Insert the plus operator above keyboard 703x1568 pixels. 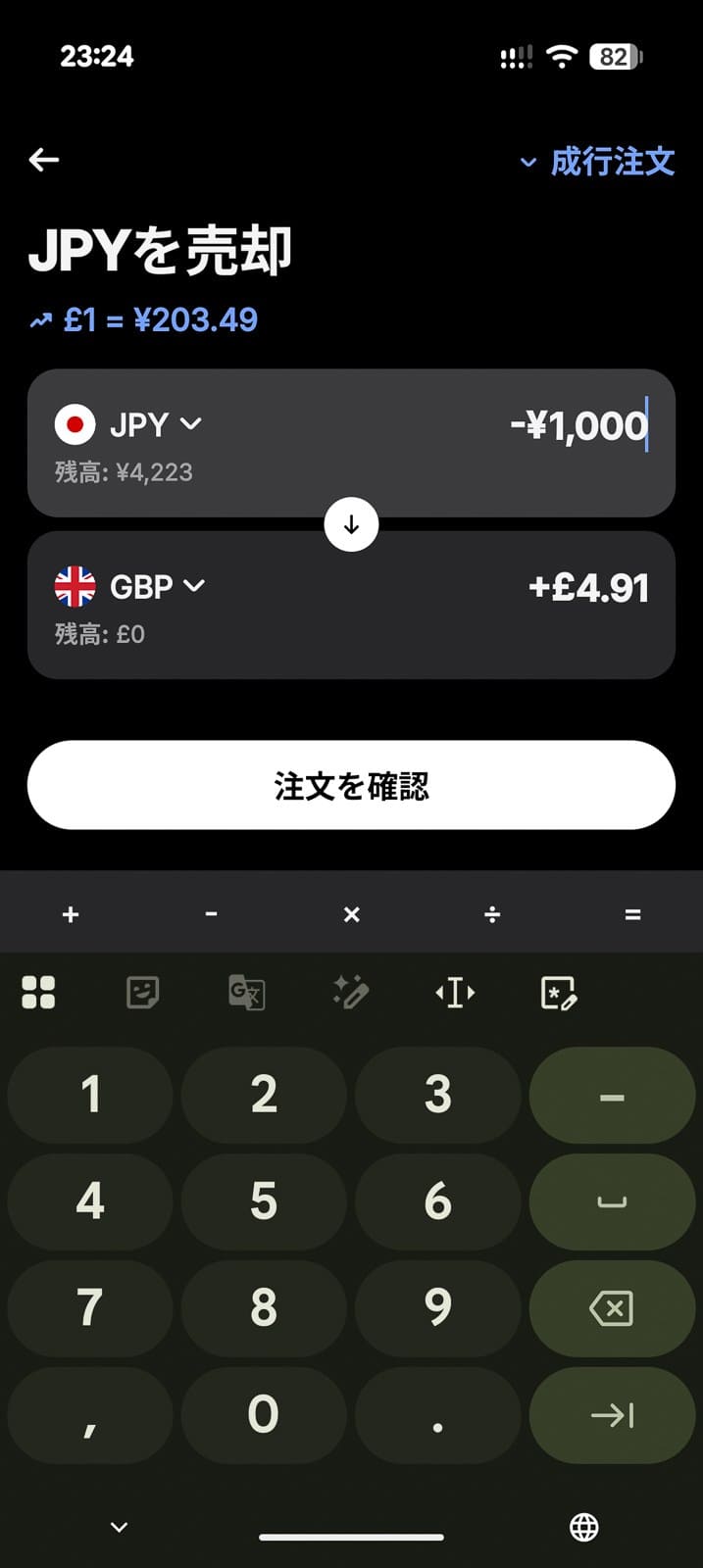71,914
